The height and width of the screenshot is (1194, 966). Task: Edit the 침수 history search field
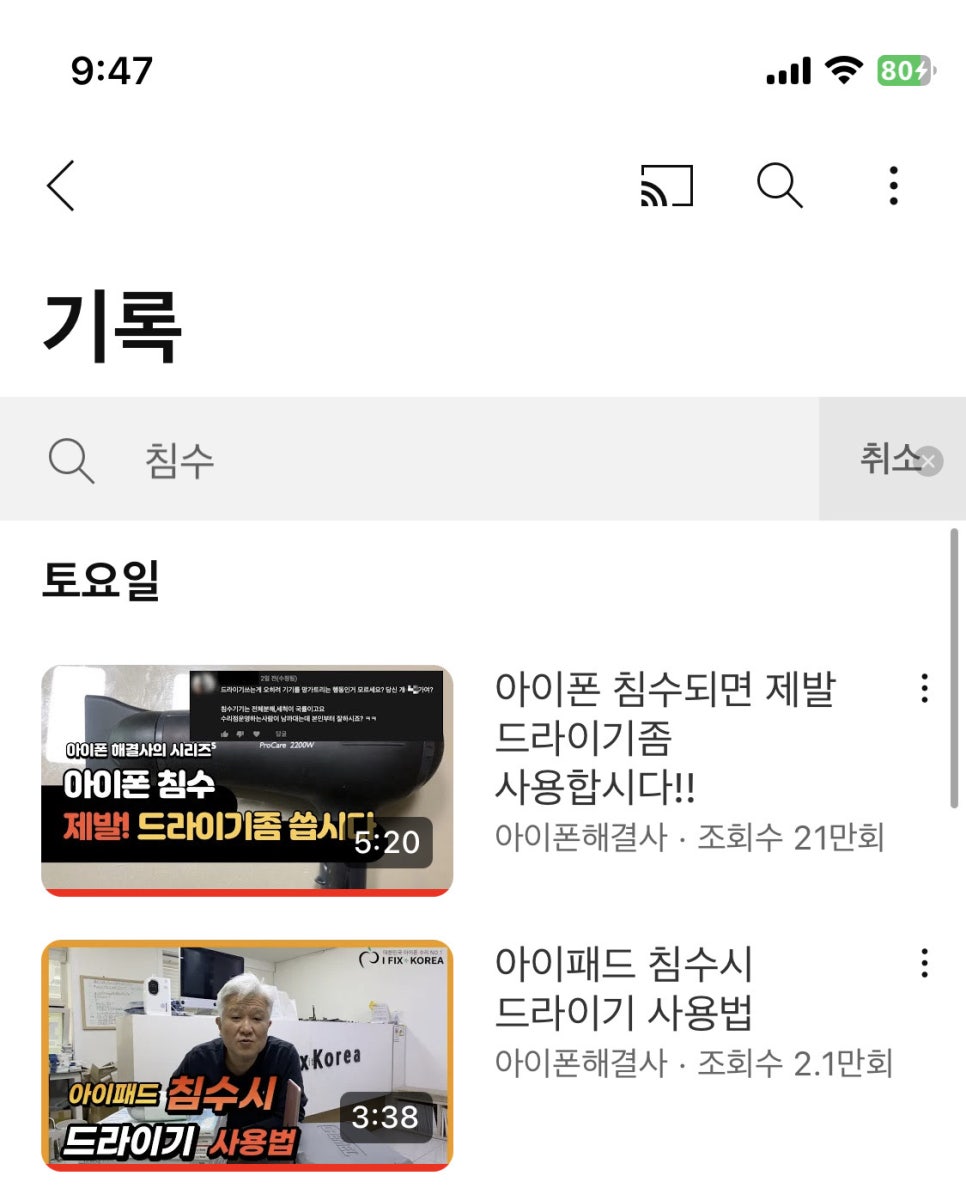(x=450, y=460)
